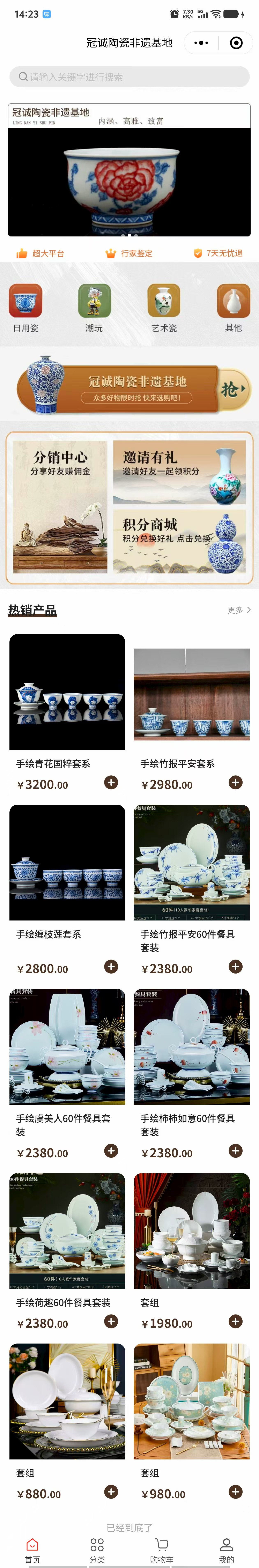Open the 分销中心 card

click(x=60, y=506)
